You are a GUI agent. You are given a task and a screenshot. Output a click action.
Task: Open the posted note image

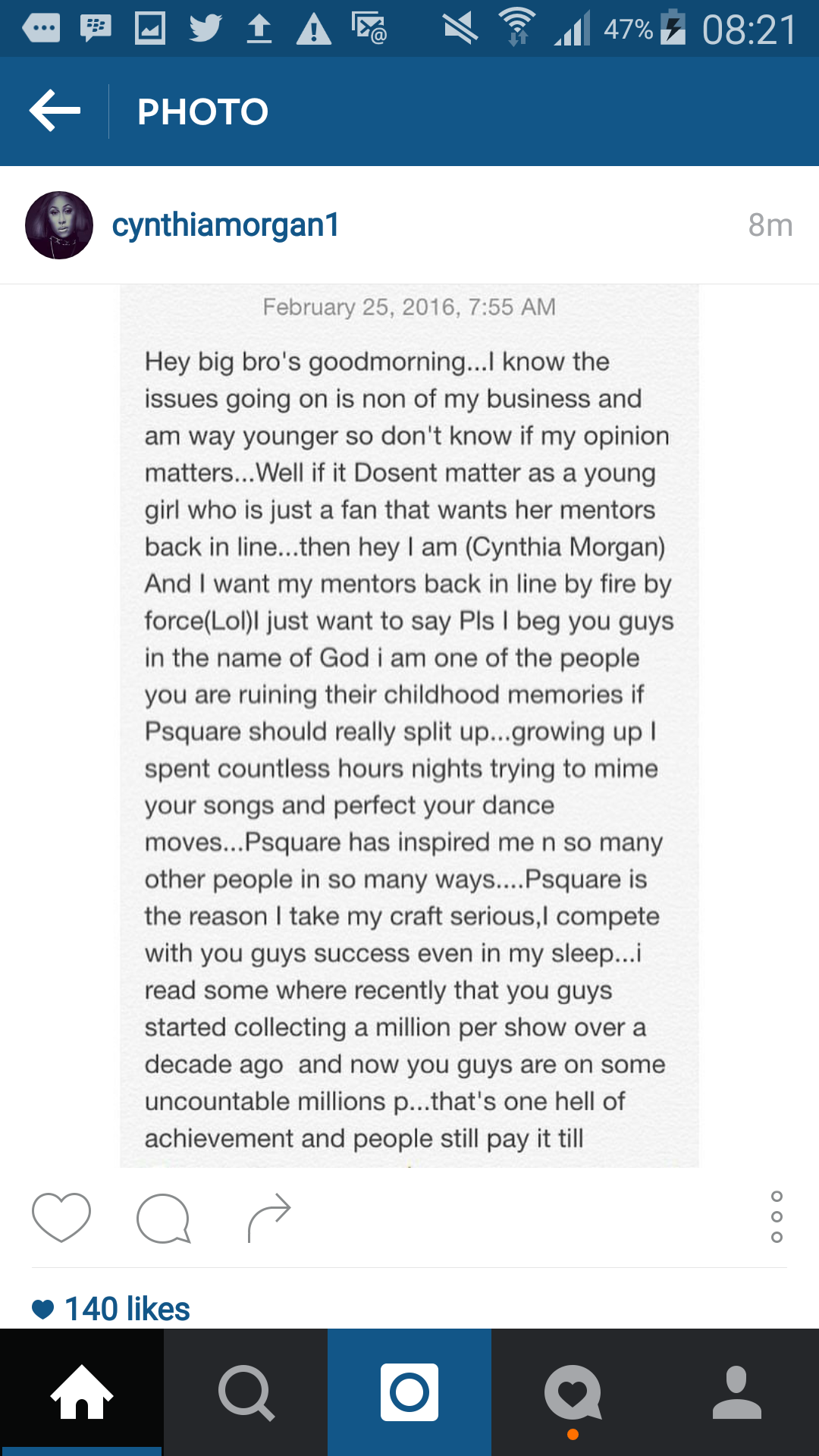409,726
